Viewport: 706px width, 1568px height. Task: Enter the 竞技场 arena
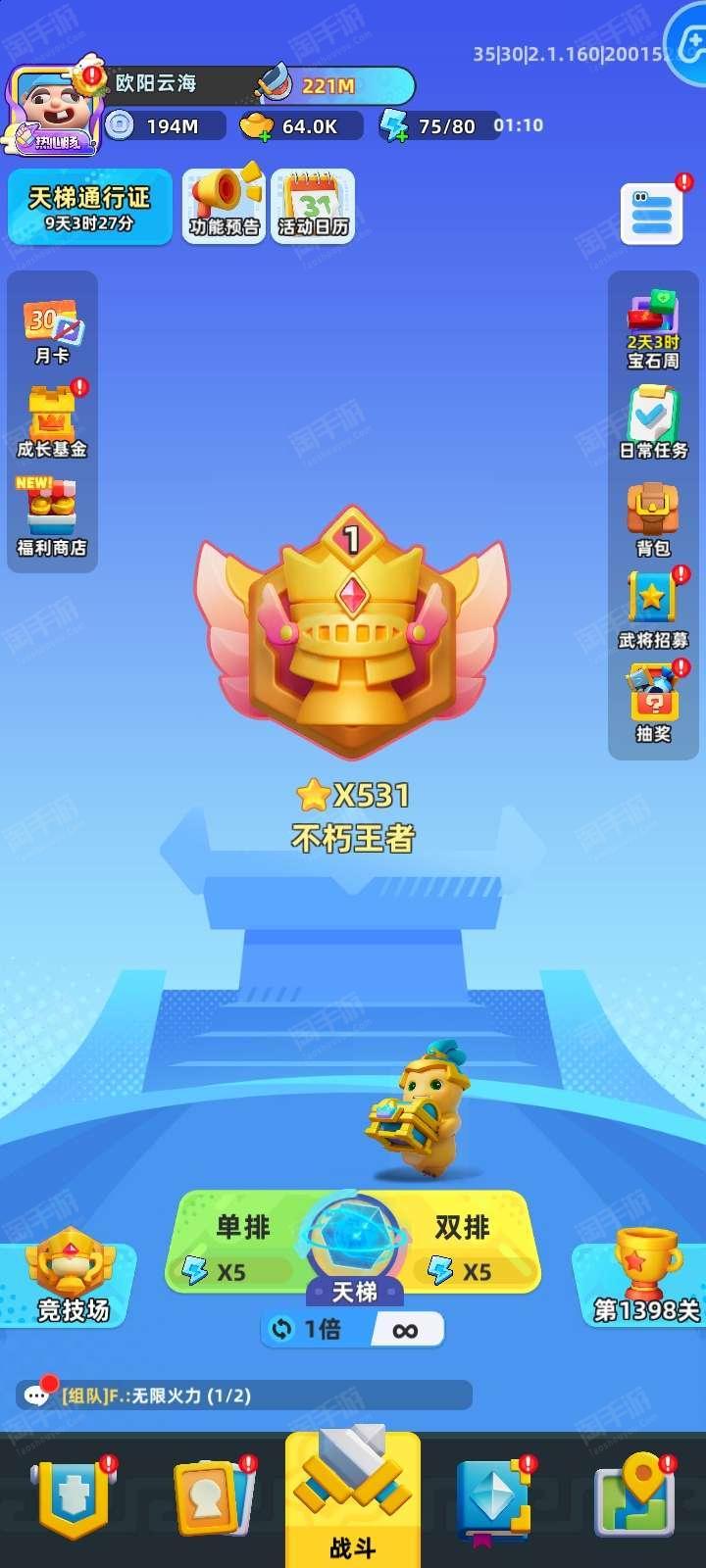click(x=71, y=1278)
